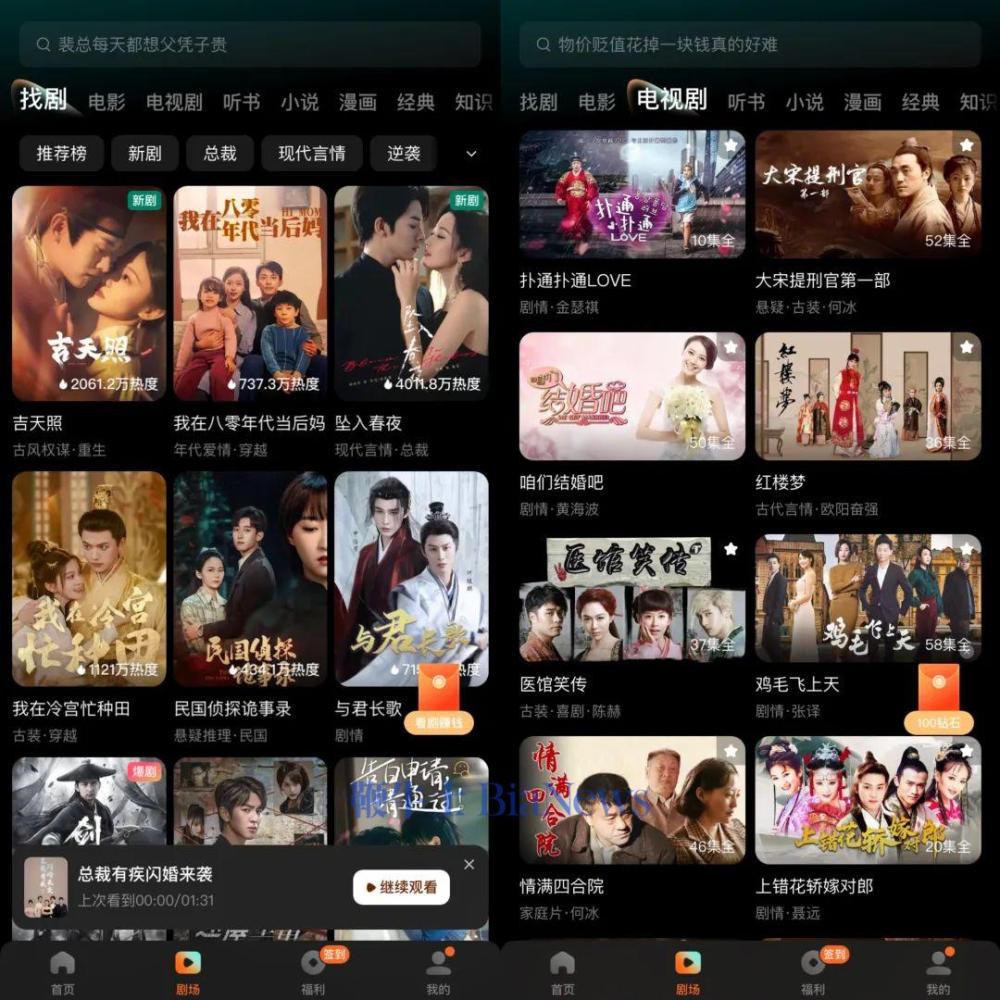This screenshot has width=1000, height=1000.
Task: Filter dramas by the 总裁 chip
Action: 220,153
